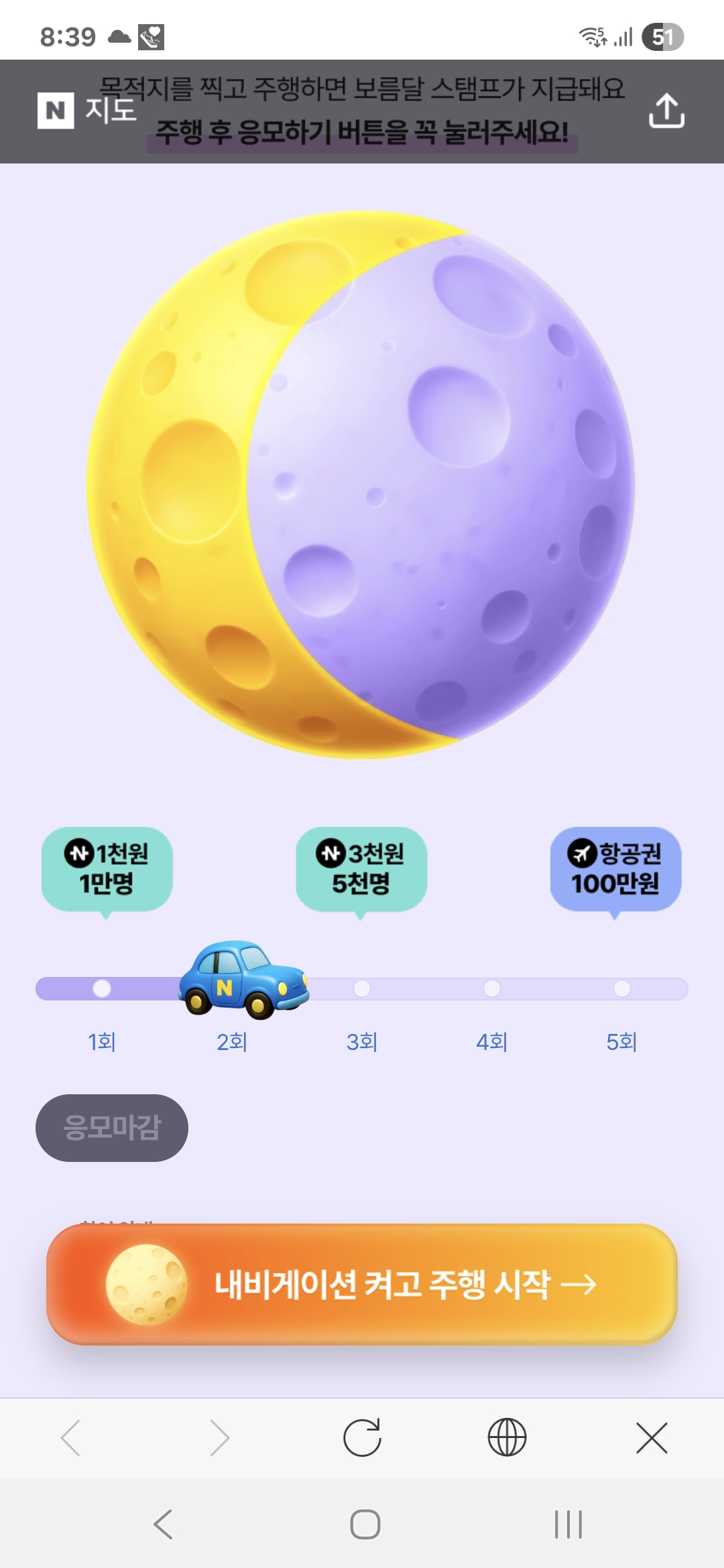Go back to the previous web page
This screenshot has width=724, height=1568.
71,1438
